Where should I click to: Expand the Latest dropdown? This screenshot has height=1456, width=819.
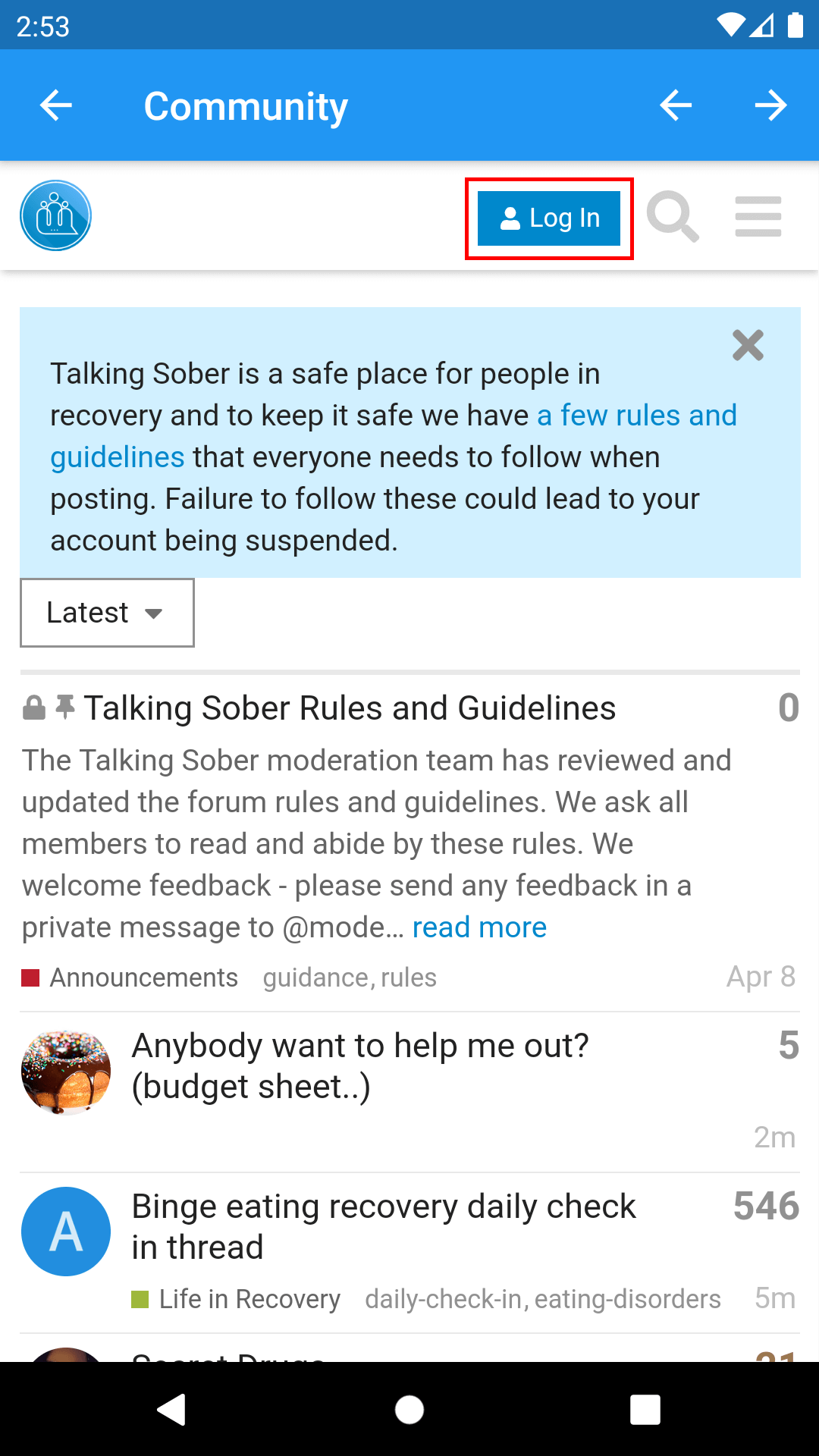(107, 613)
